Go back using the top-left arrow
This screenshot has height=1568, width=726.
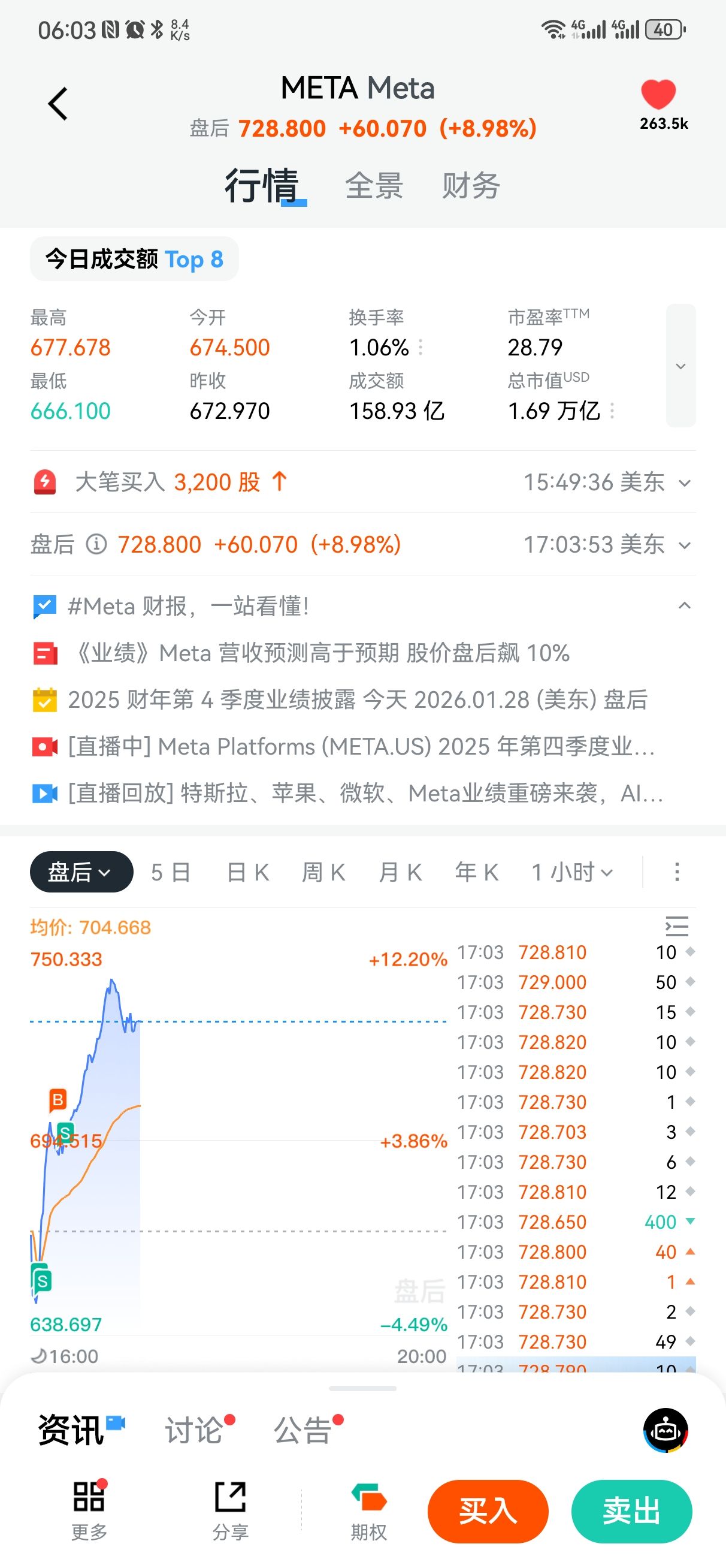tap(58, 104)
